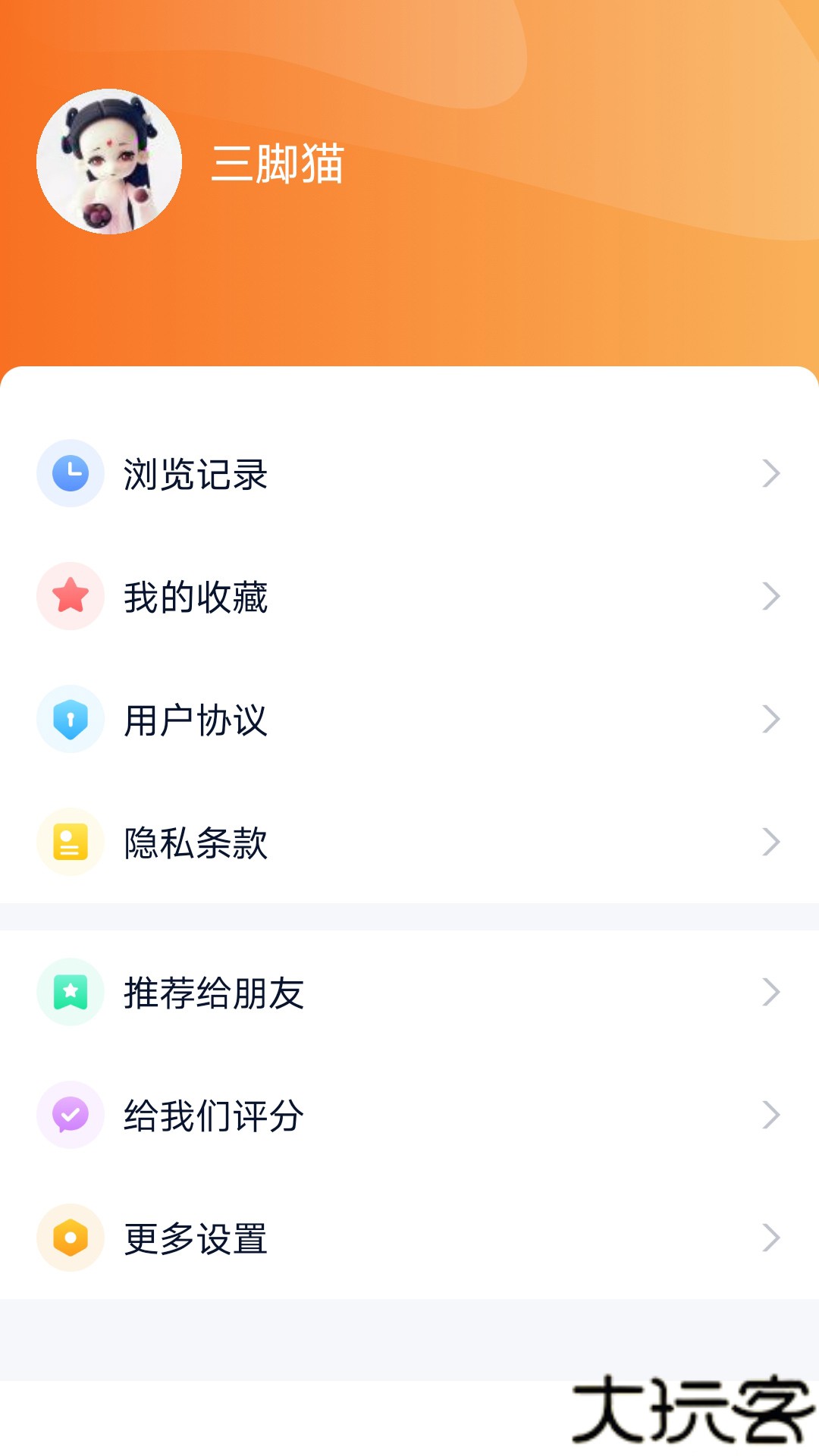This screenshot has height=1456, width=819.
Task: Select the clock icon beside 浏览记录
Action: point(71,472)
